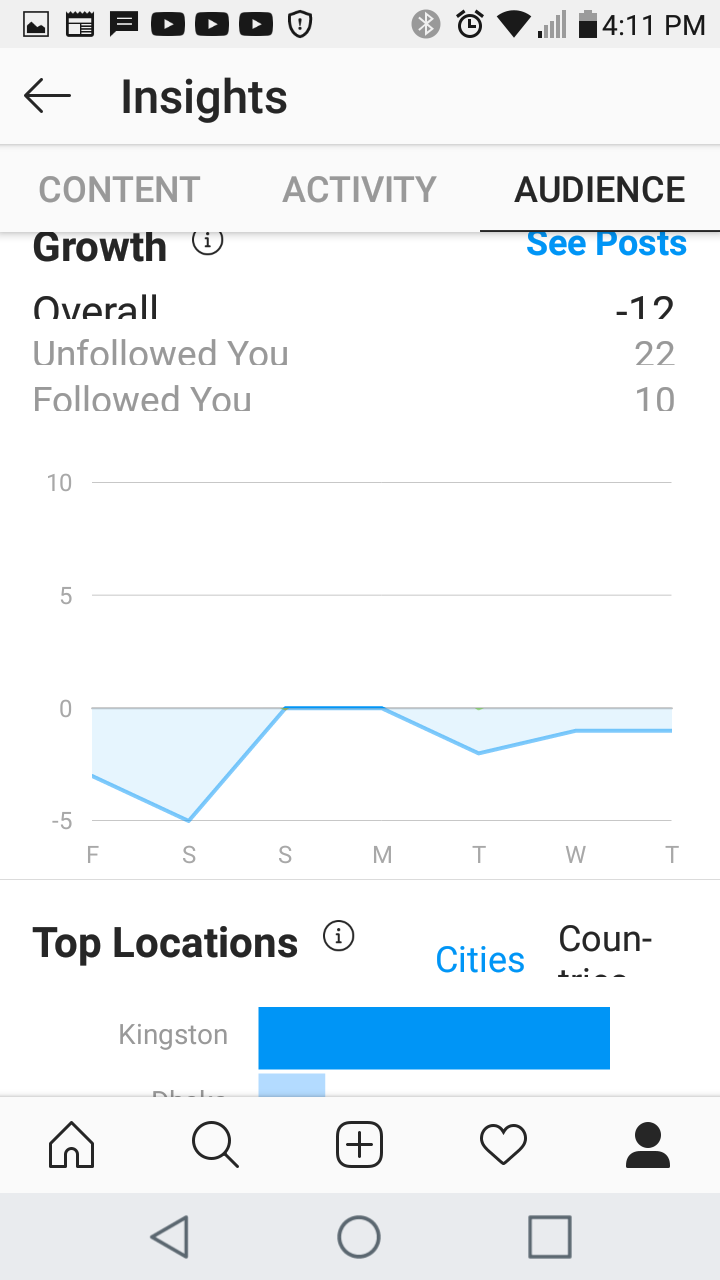Open the profile tab
This screenshot has width=720, height=1280.
(x=647, y=1144)
